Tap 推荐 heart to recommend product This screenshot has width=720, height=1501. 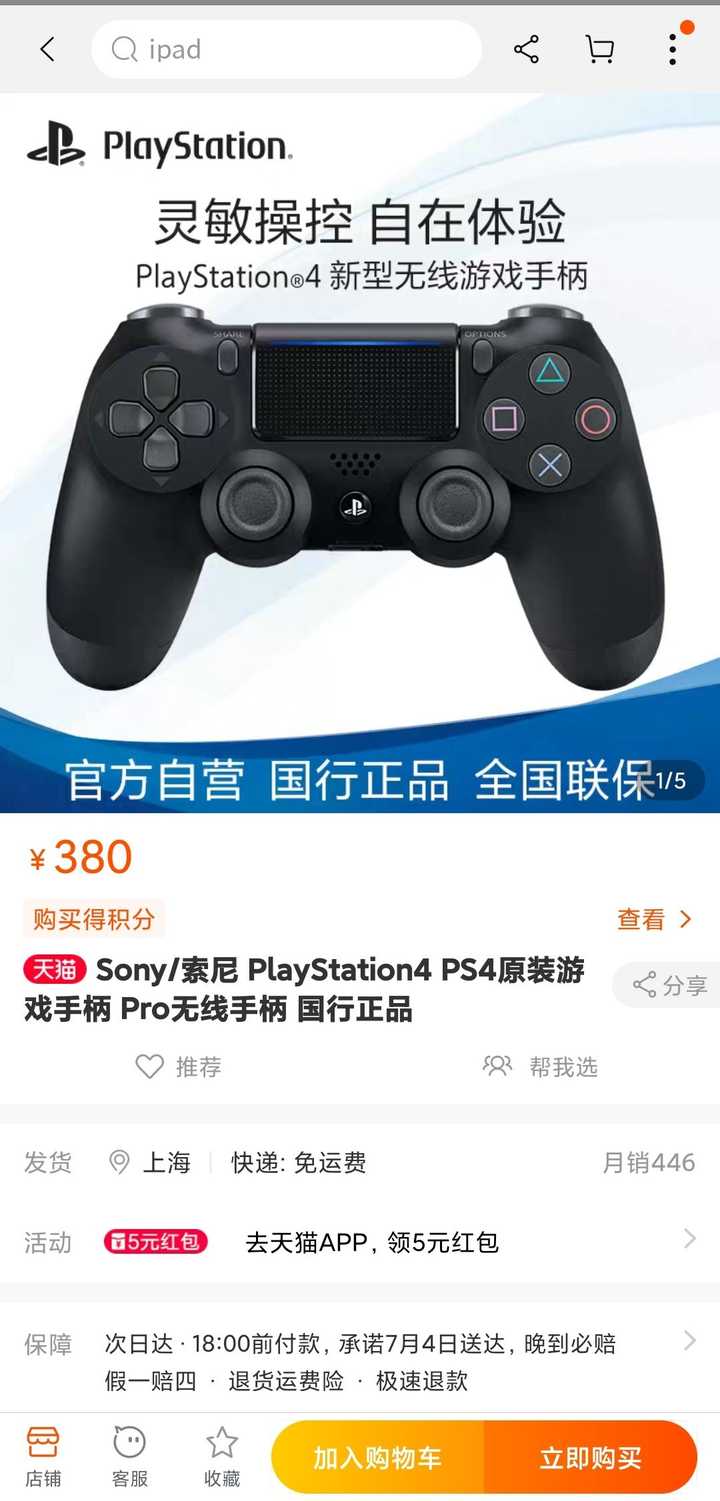(178, 1067)
